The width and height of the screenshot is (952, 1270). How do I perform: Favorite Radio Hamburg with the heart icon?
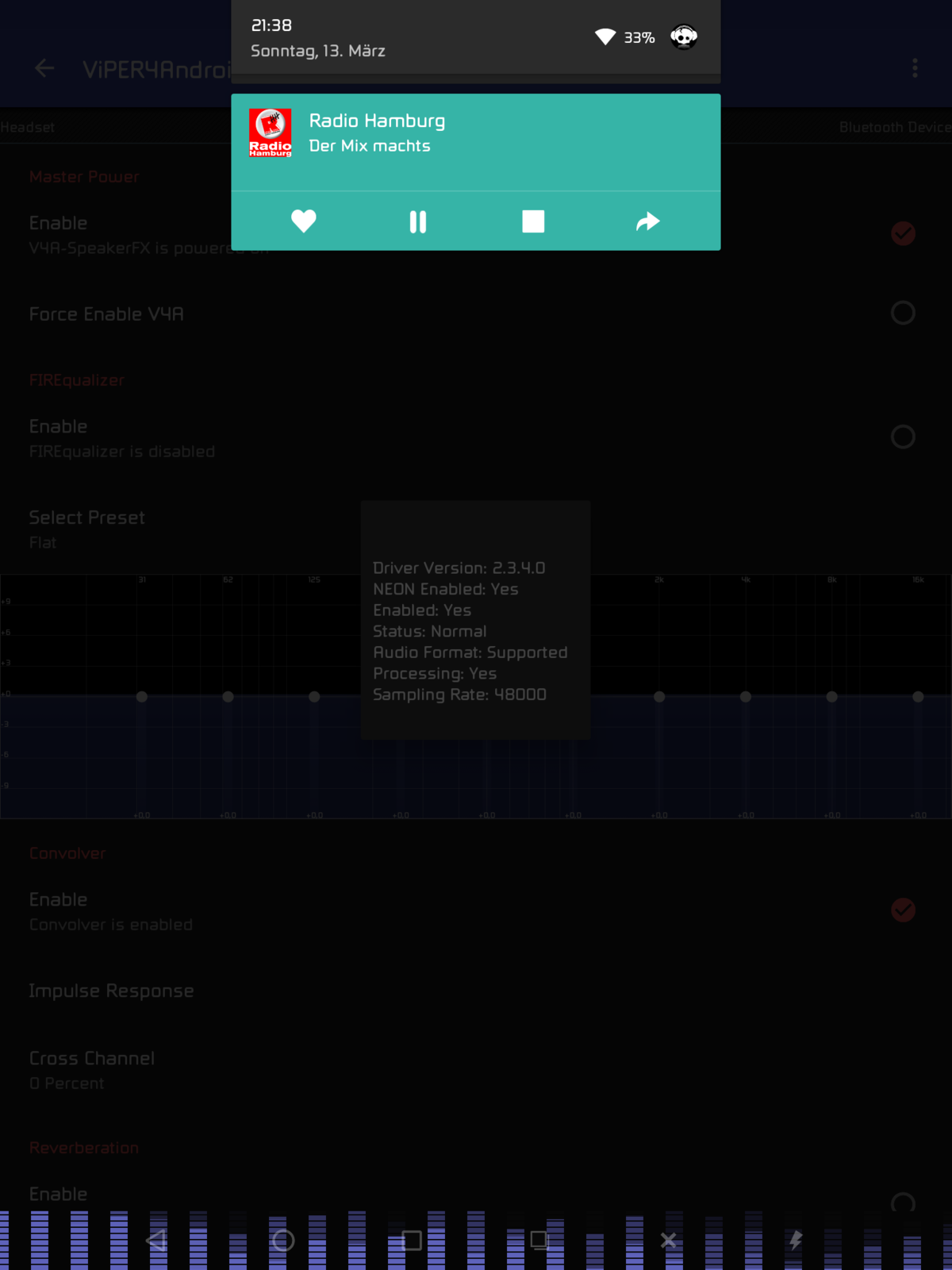[303, 221]
